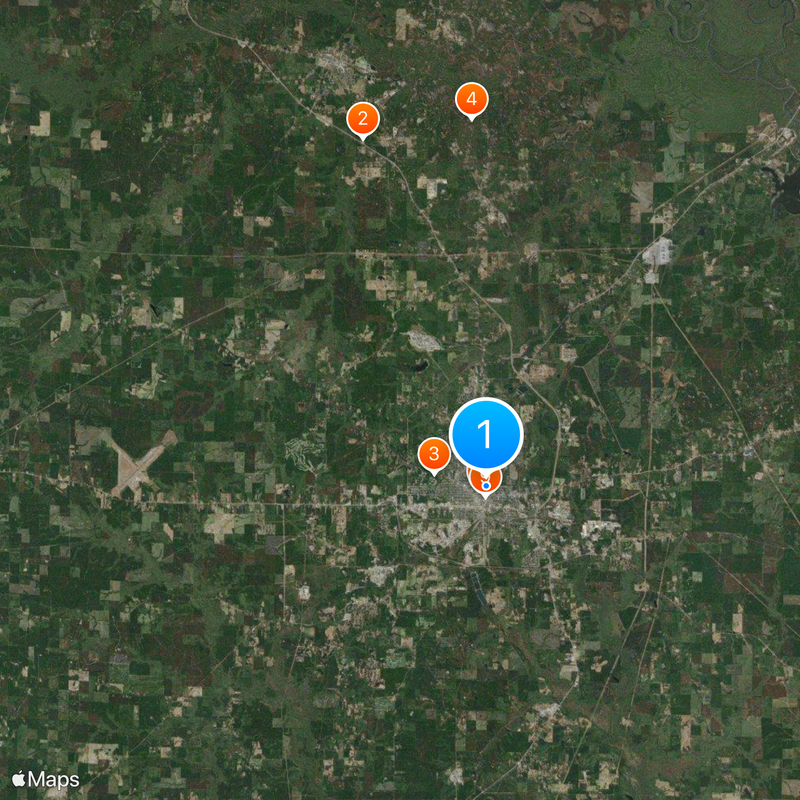The height and width of the screenshot is (800, 800).
Task: Select the orange map pin numbered 4
Action: point(471,99)
